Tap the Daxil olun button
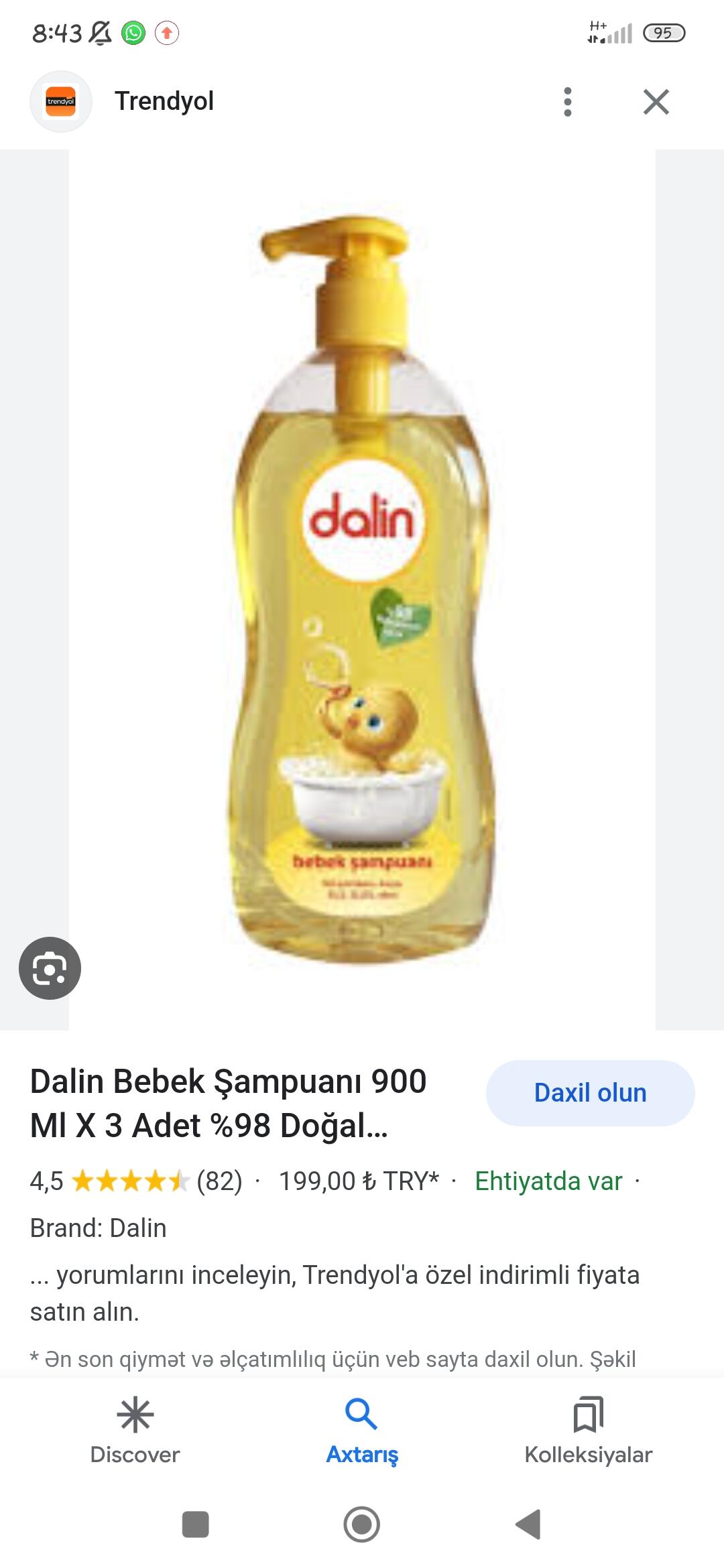Image resolution: width=724 pixels, height=1568 pixels. tap(590, 1093)
